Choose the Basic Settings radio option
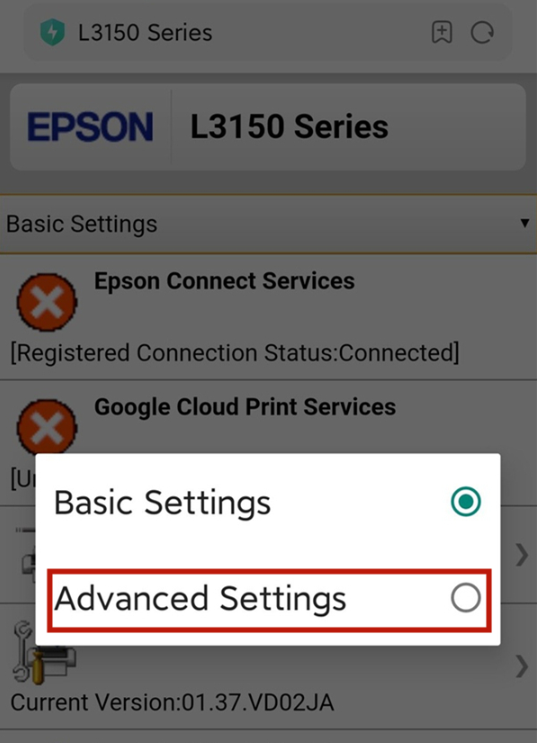 click(x=268, y=502)
